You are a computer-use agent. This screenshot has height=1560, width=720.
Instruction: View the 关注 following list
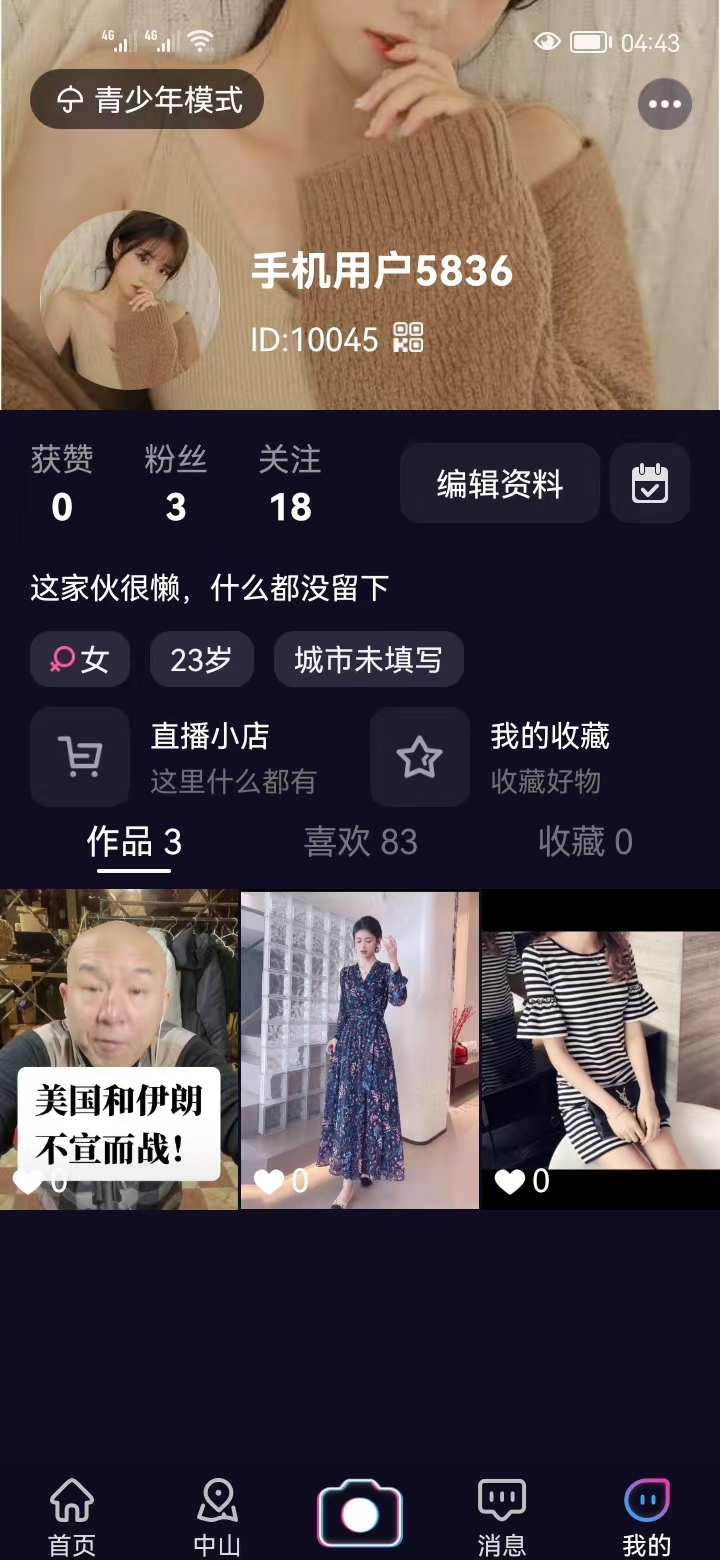[290, 485]
